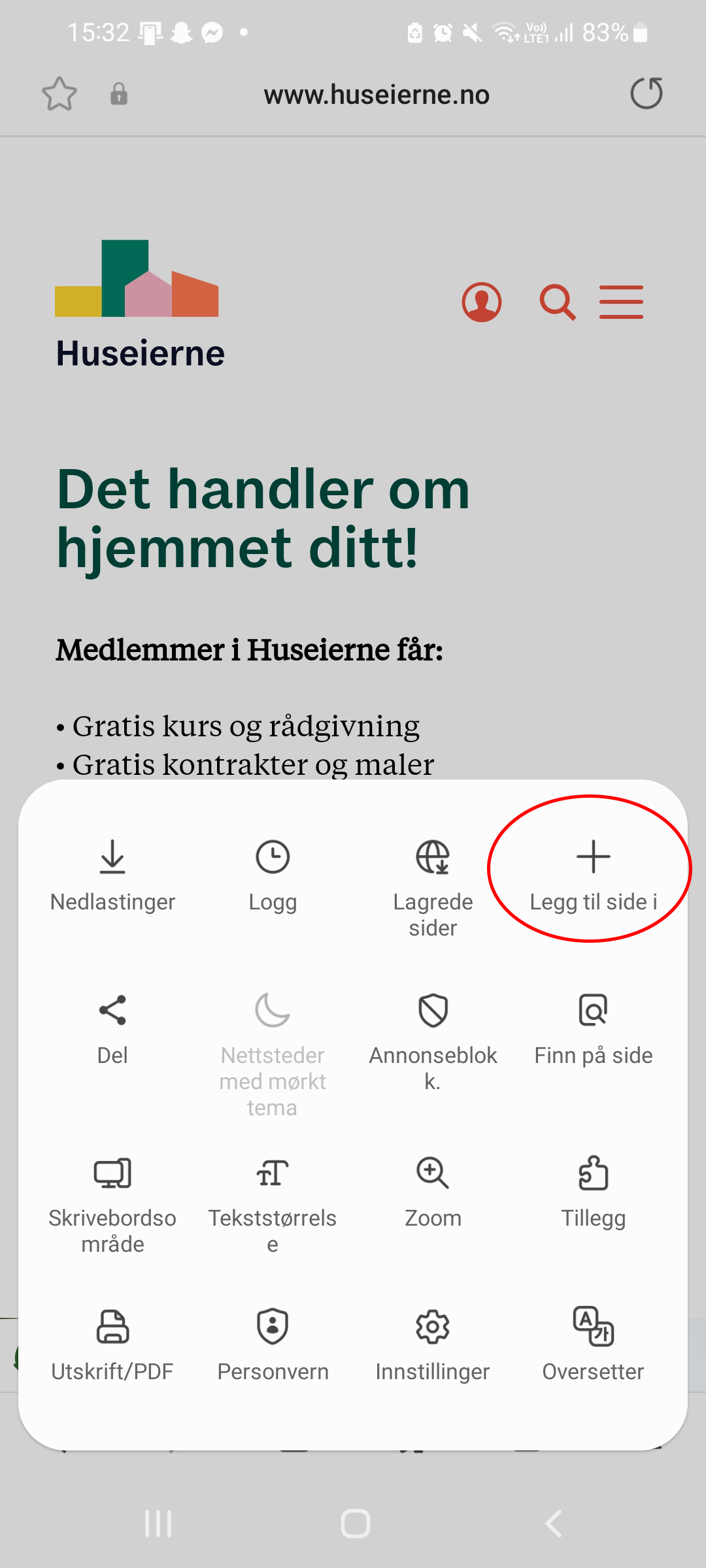Share the page using Del
Image resolution: width=706 pixels, height=1568 pixels.
click(x=112, y=1026)
